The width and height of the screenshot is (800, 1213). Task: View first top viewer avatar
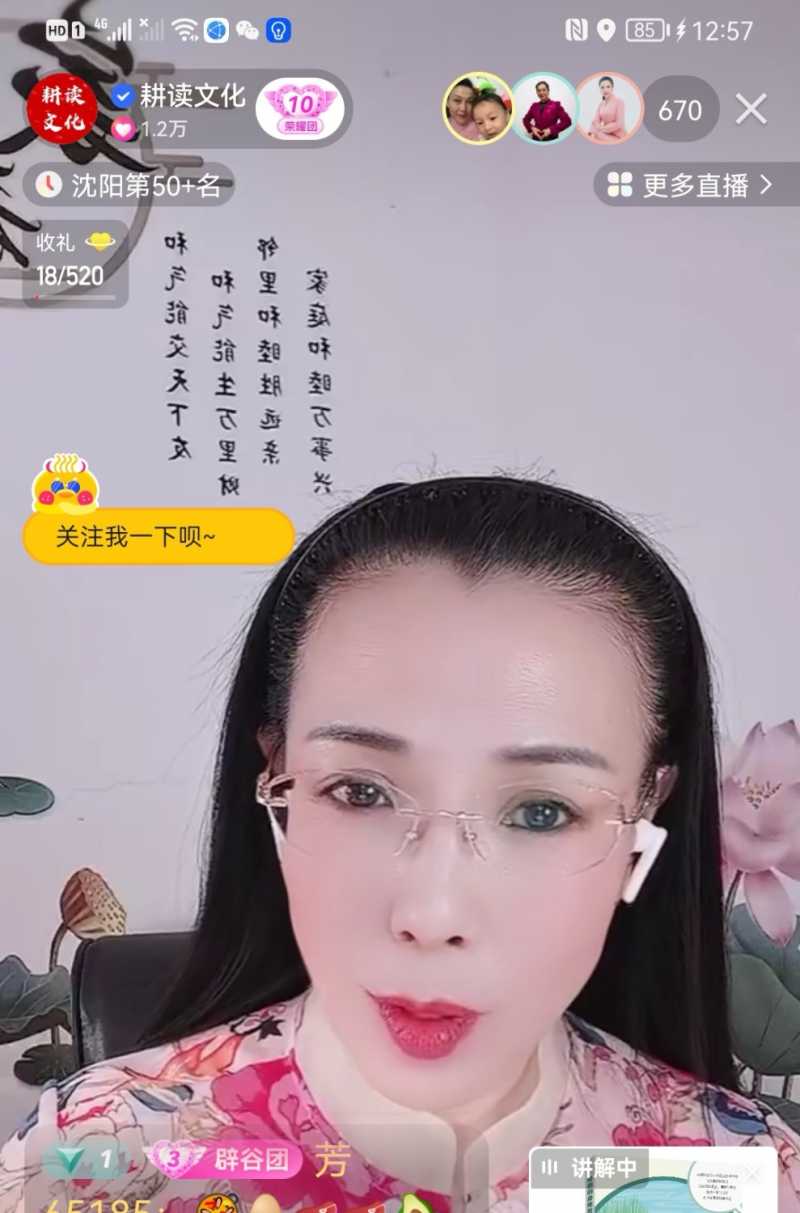point(477,109)
